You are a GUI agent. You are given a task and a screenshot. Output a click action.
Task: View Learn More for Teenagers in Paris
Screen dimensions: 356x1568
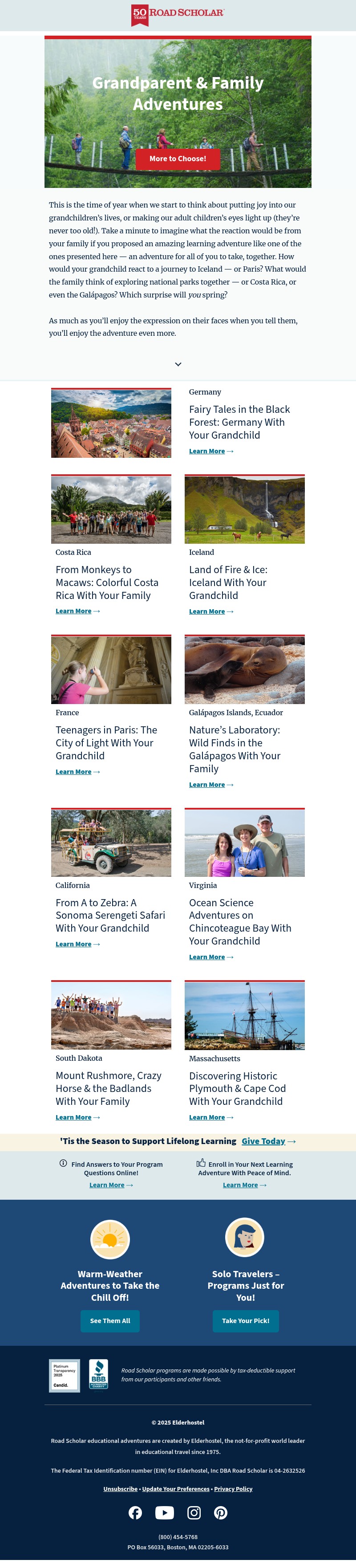click(x=73, y=772)
